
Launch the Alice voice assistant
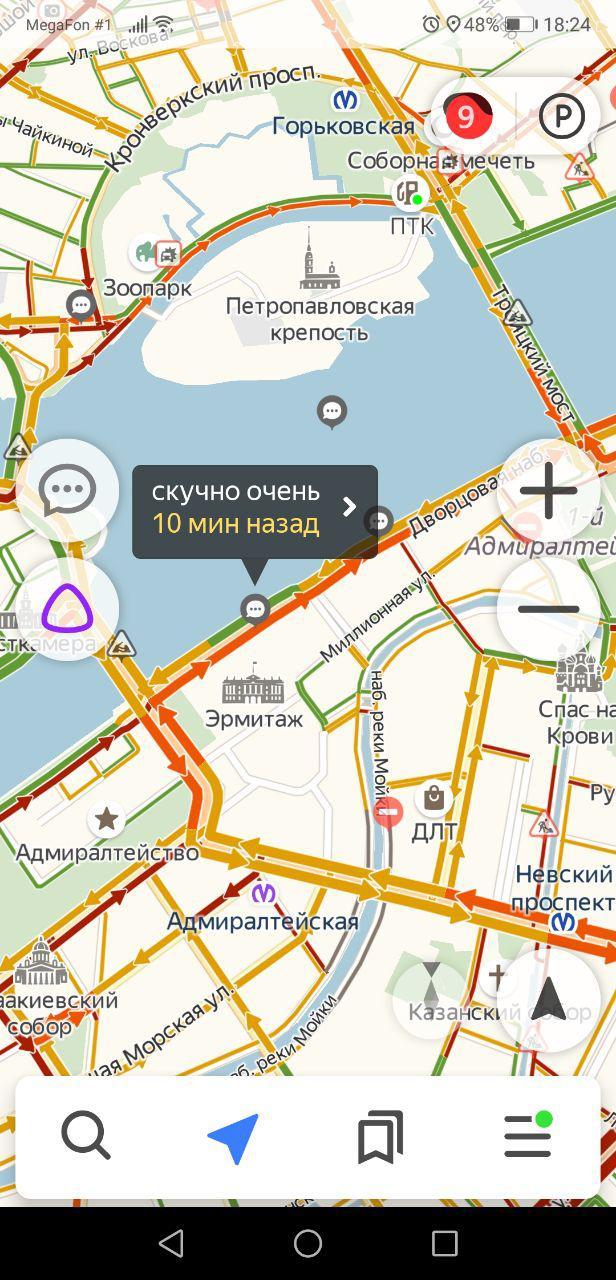pos(67,609)
